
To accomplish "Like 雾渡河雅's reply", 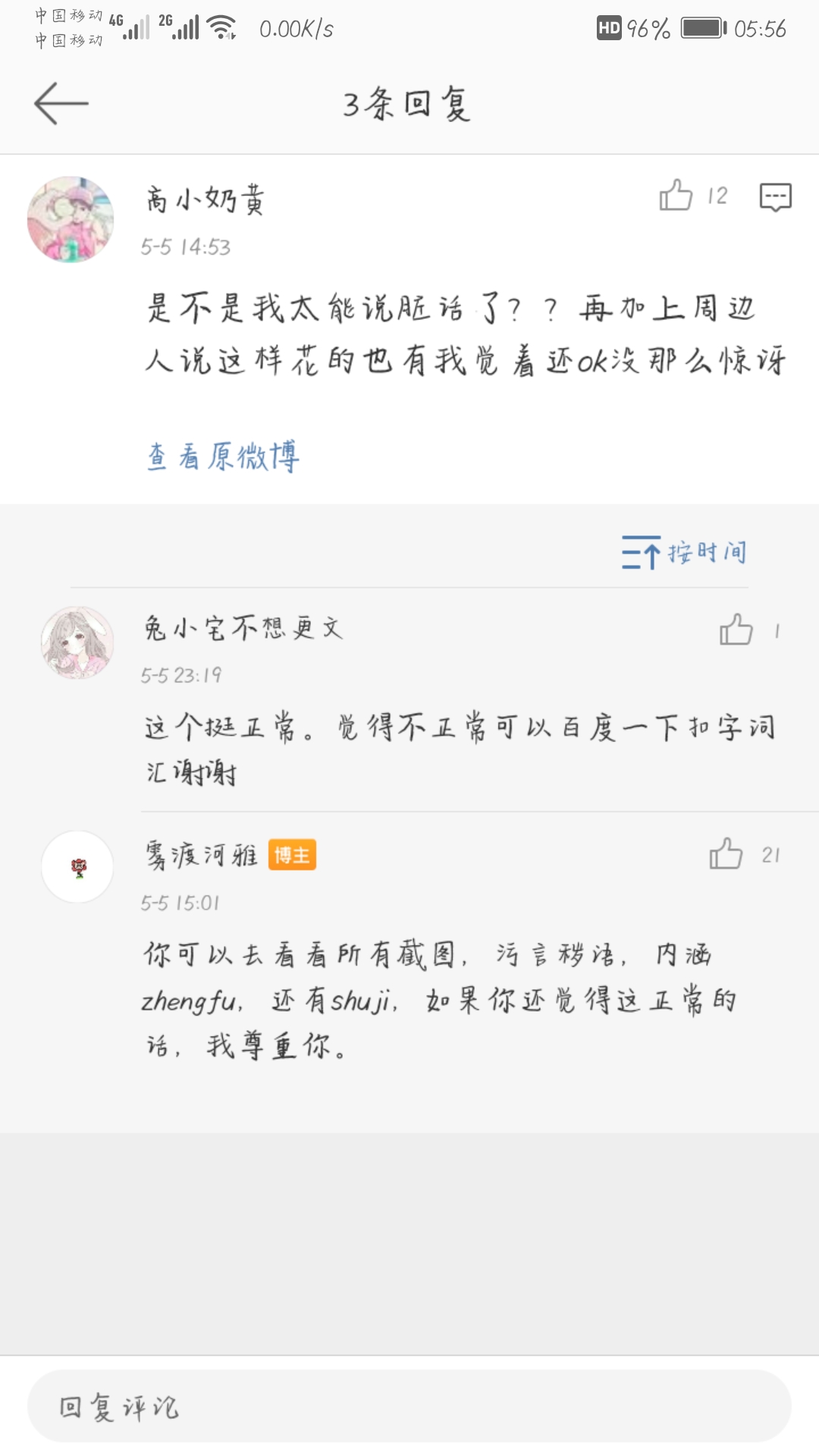I will 726,854.
